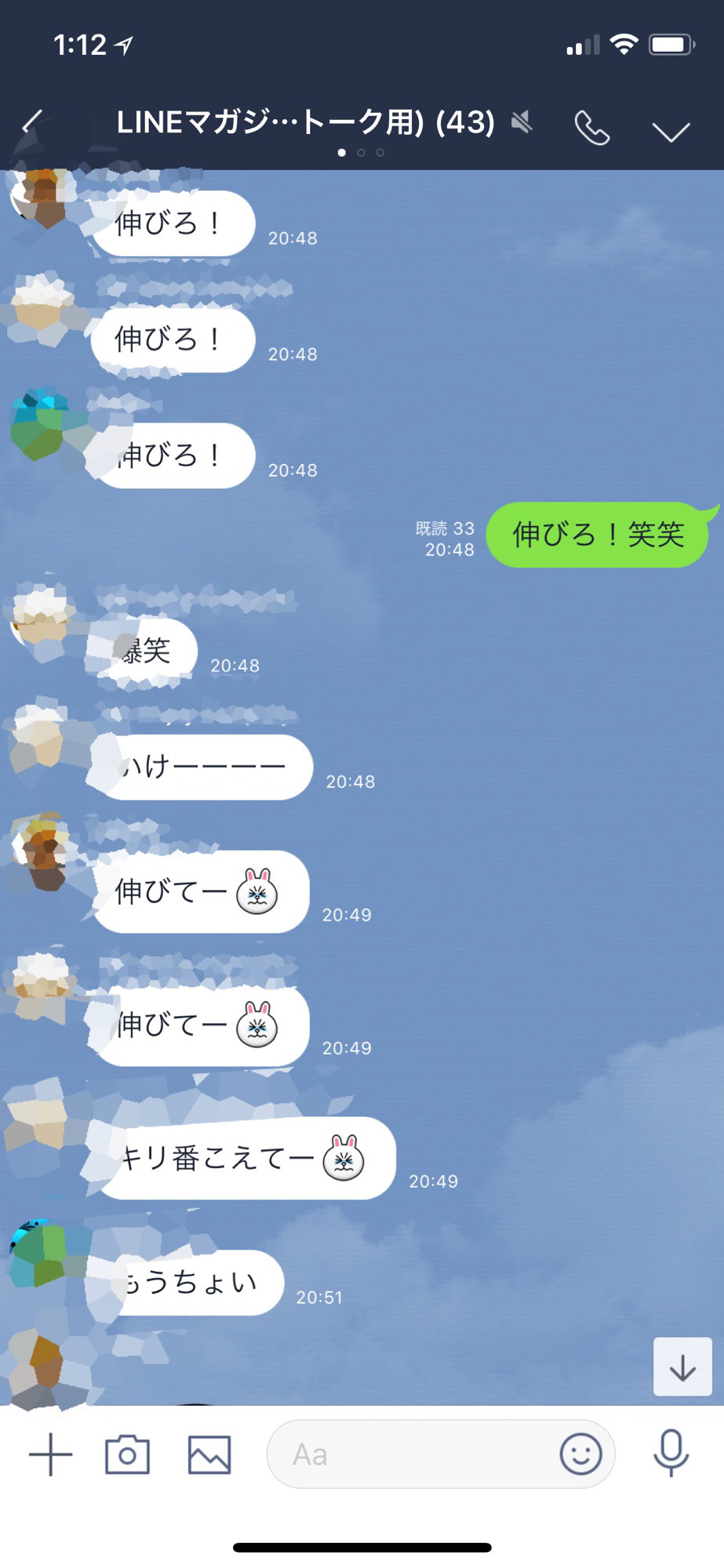Focus the Aa message input field

click(408, 1454)
